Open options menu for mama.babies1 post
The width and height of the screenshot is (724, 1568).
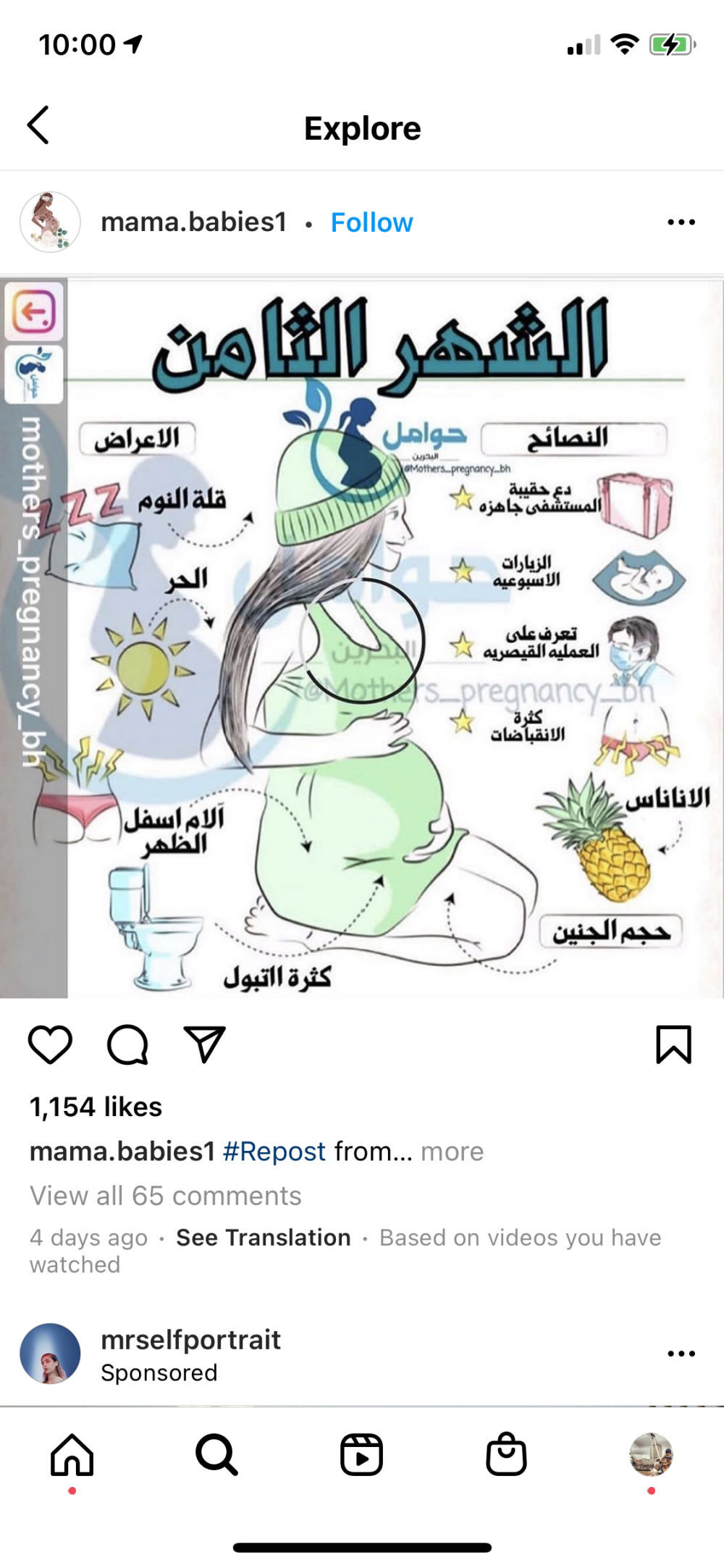point(681,222)
